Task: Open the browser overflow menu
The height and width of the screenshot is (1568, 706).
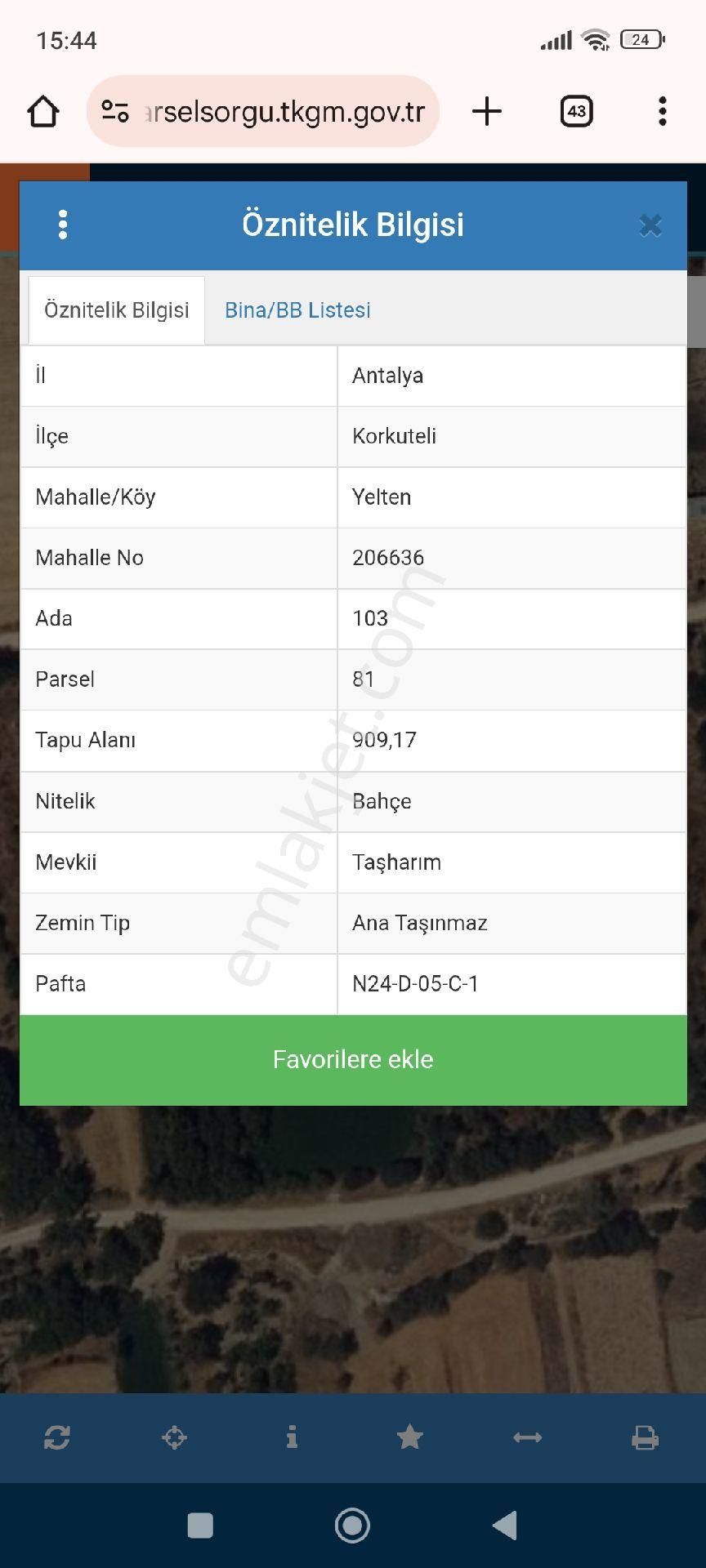Action: (663, 111)
